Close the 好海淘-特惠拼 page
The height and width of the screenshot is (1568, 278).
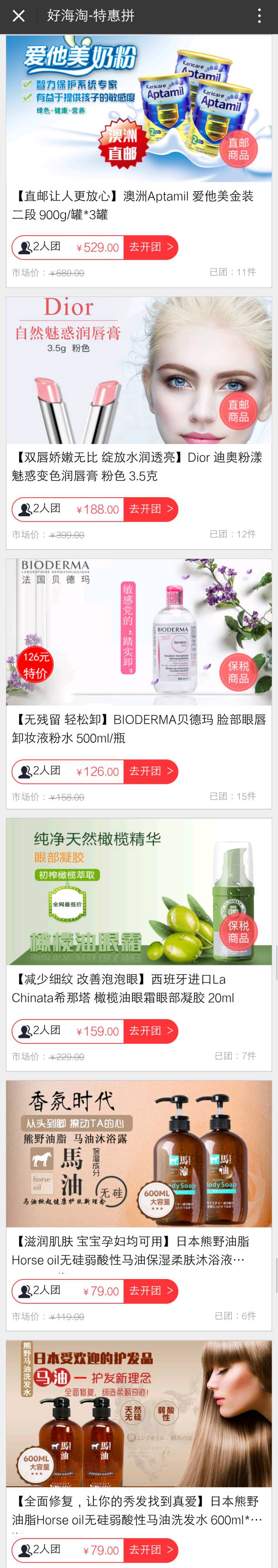[19, 16]
